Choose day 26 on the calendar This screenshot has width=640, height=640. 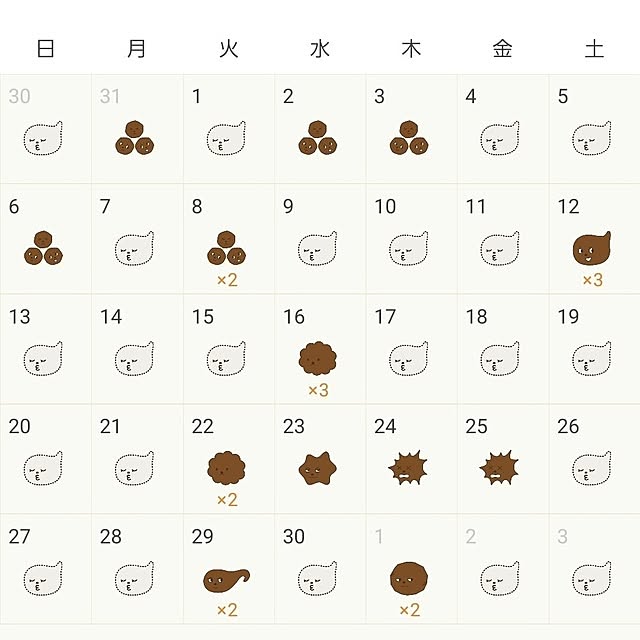pos(593,460)
